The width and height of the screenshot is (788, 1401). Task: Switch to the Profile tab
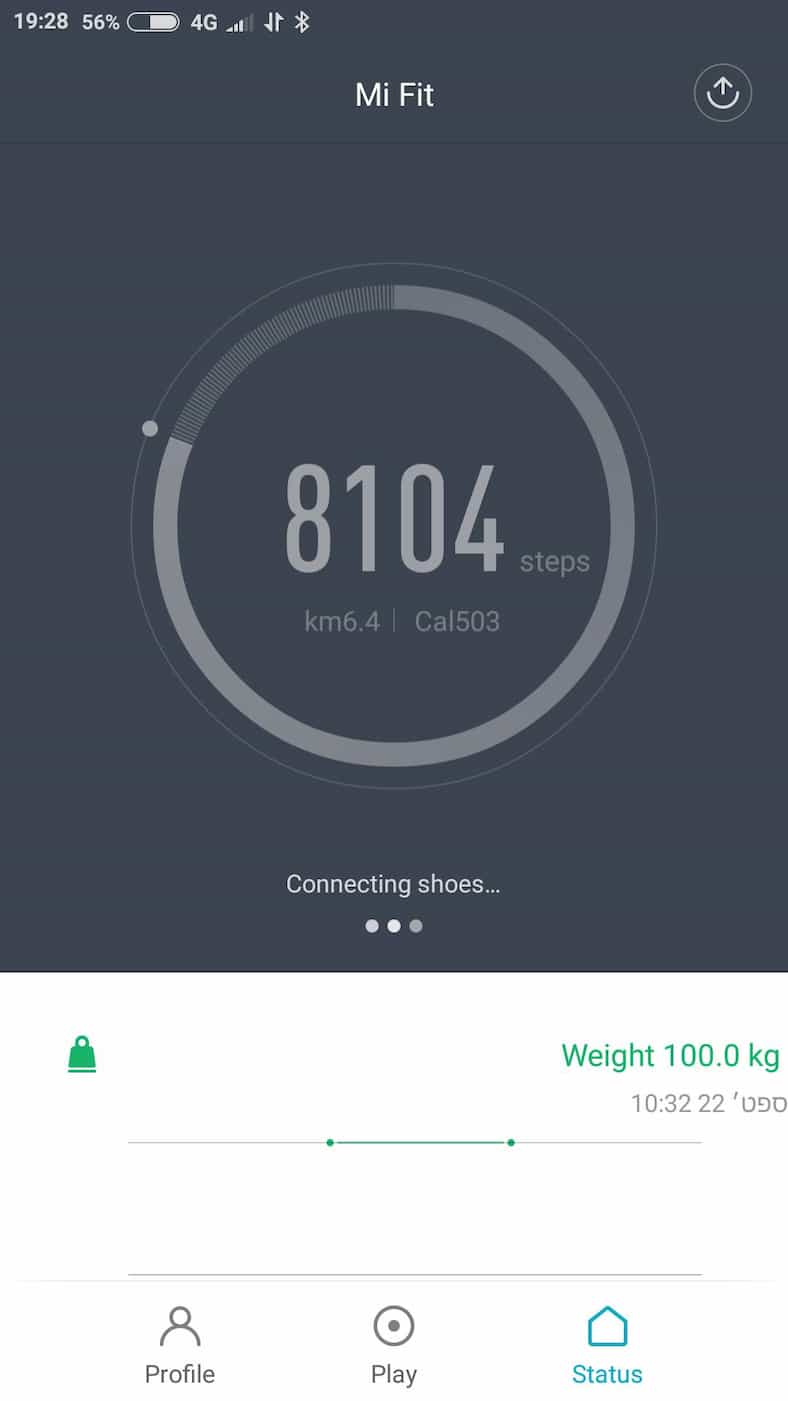coord(180,1344)
